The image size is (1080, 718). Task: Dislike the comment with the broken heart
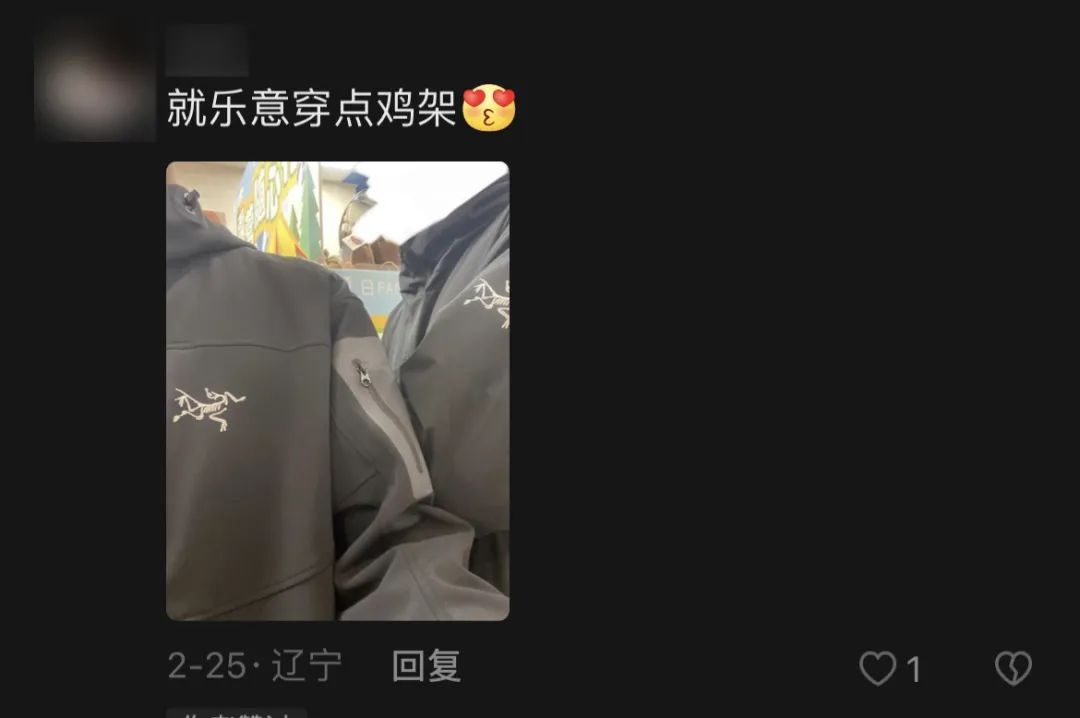(x=1012, y=668)
